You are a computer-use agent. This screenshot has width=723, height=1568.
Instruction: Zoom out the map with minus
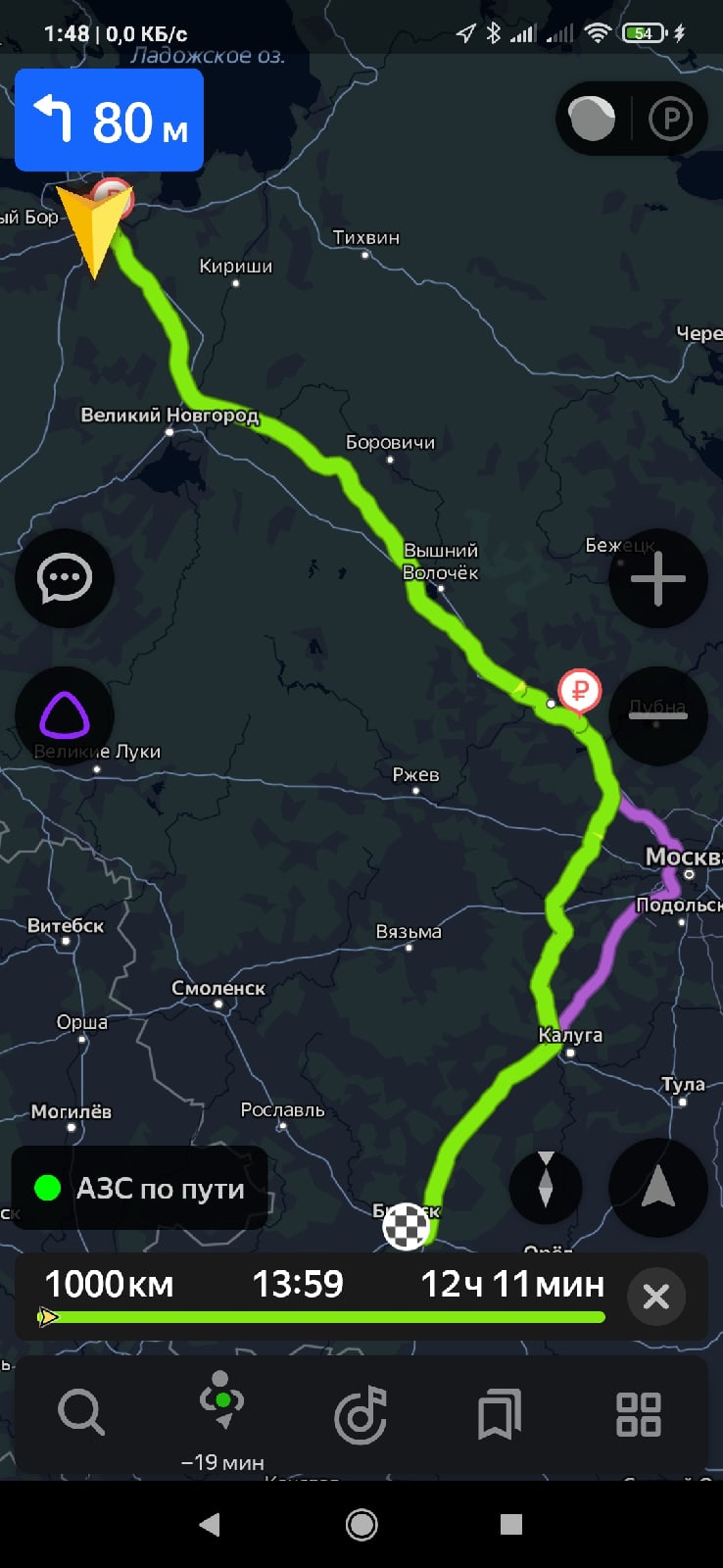pyautogui.click(x=657, y=715)
